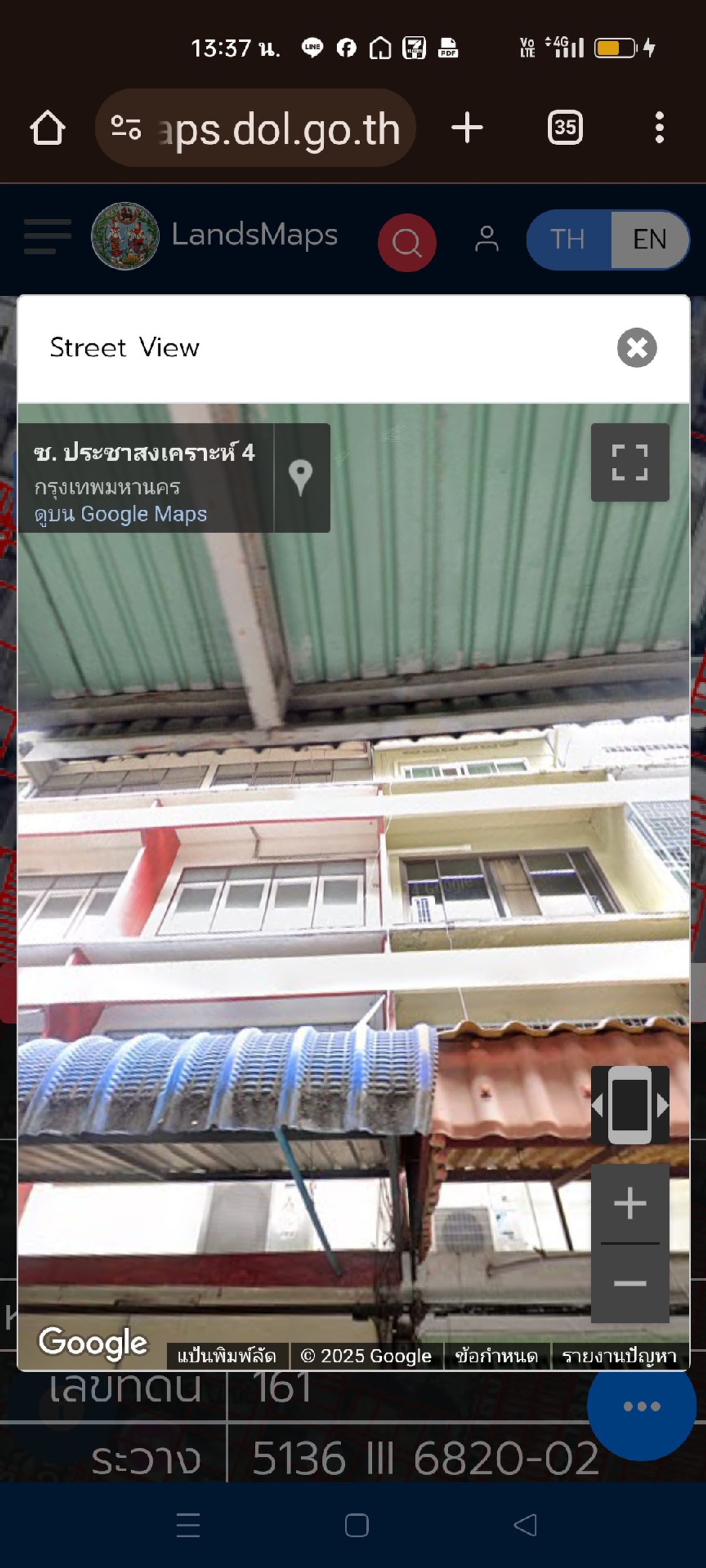This screenshot has height=1568, width=706.
Task: Toggle device motion tracking control
Action: 630,1105
